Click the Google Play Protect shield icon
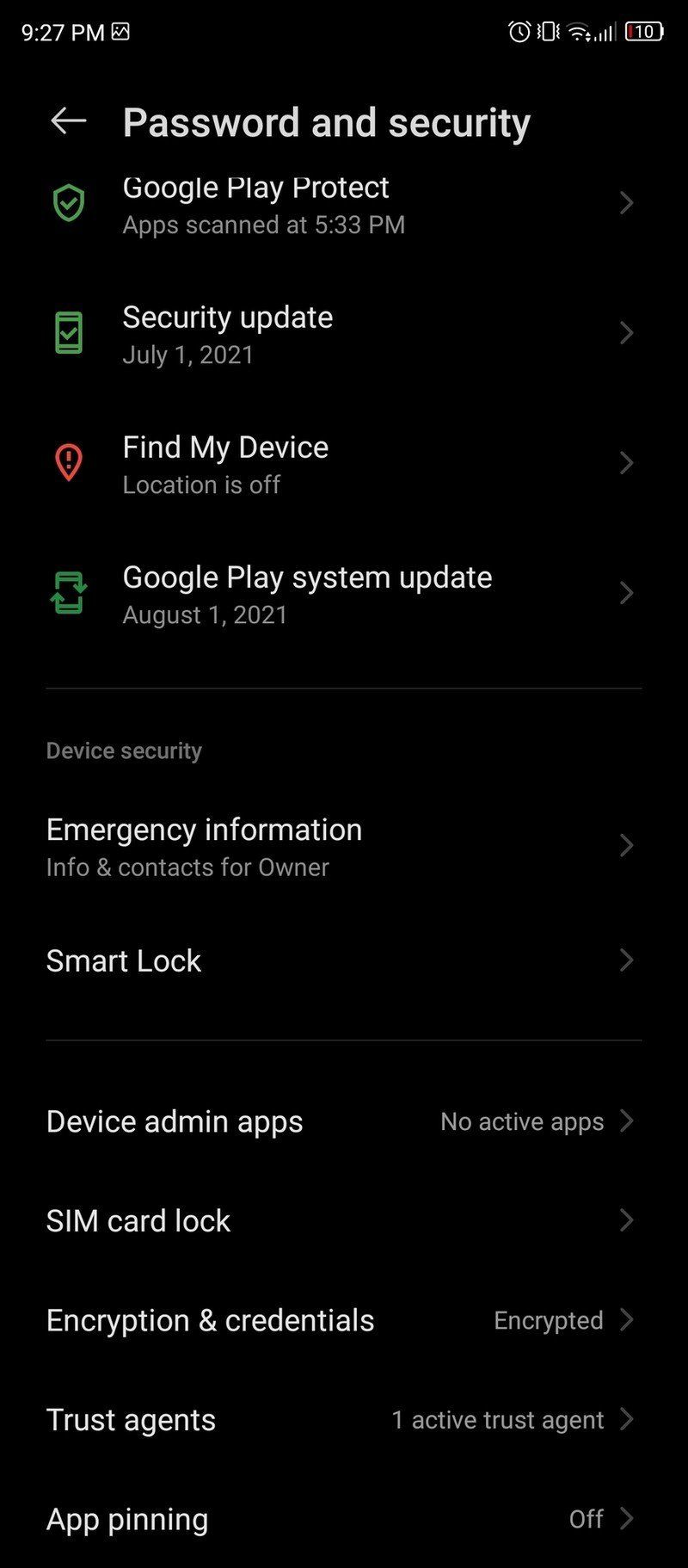The image size is (688, 1568). (x=70, y=203)
